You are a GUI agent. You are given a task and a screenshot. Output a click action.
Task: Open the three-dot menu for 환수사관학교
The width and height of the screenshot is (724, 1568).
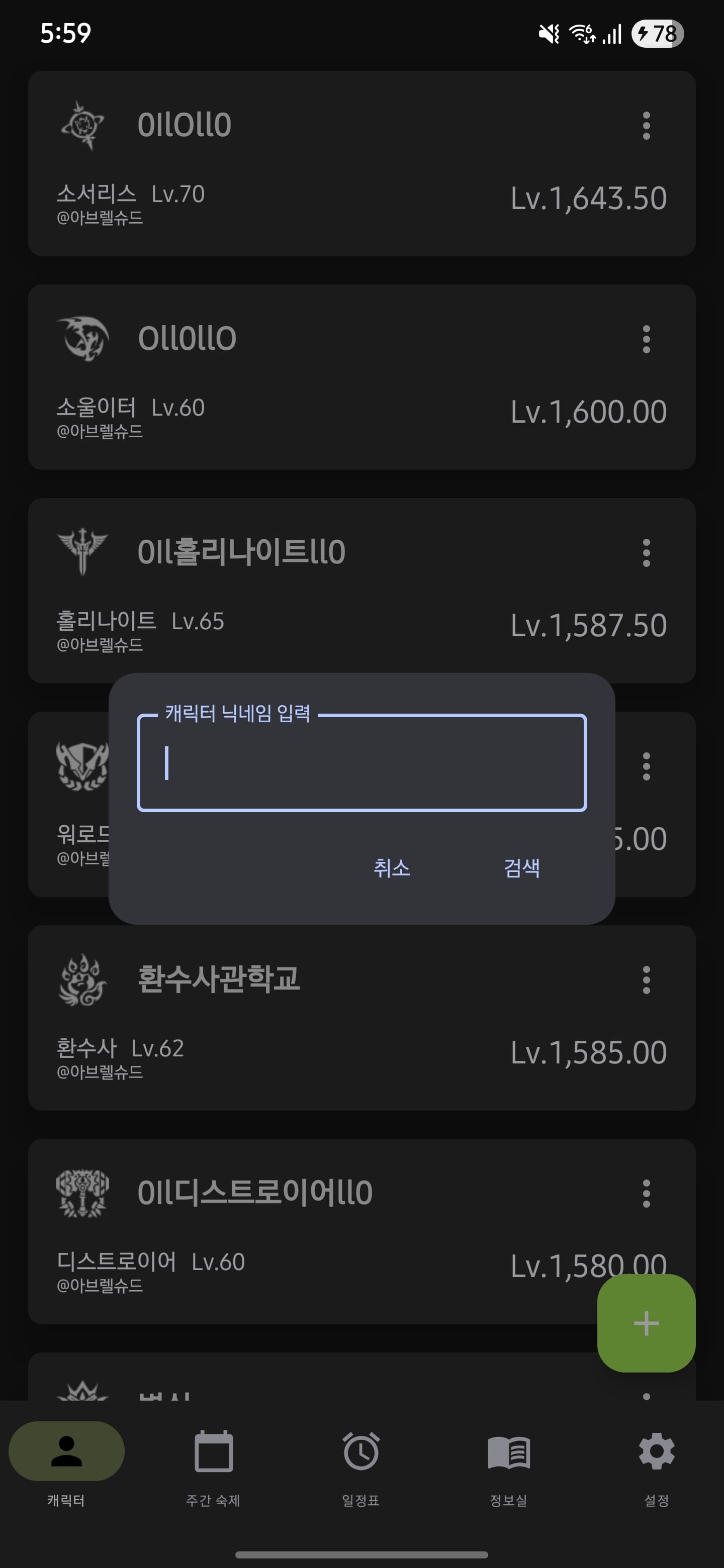(646, 979)
